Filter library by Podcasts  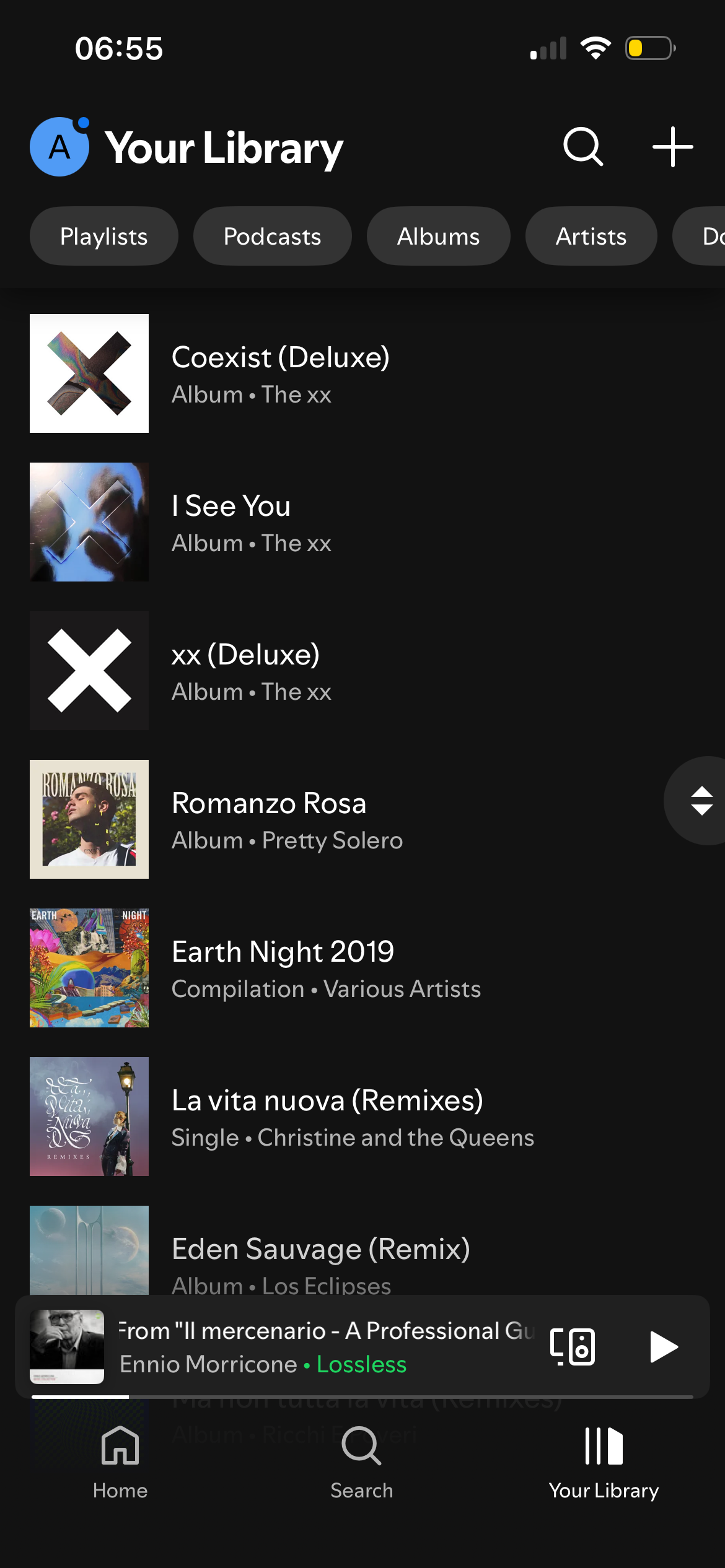272,237
